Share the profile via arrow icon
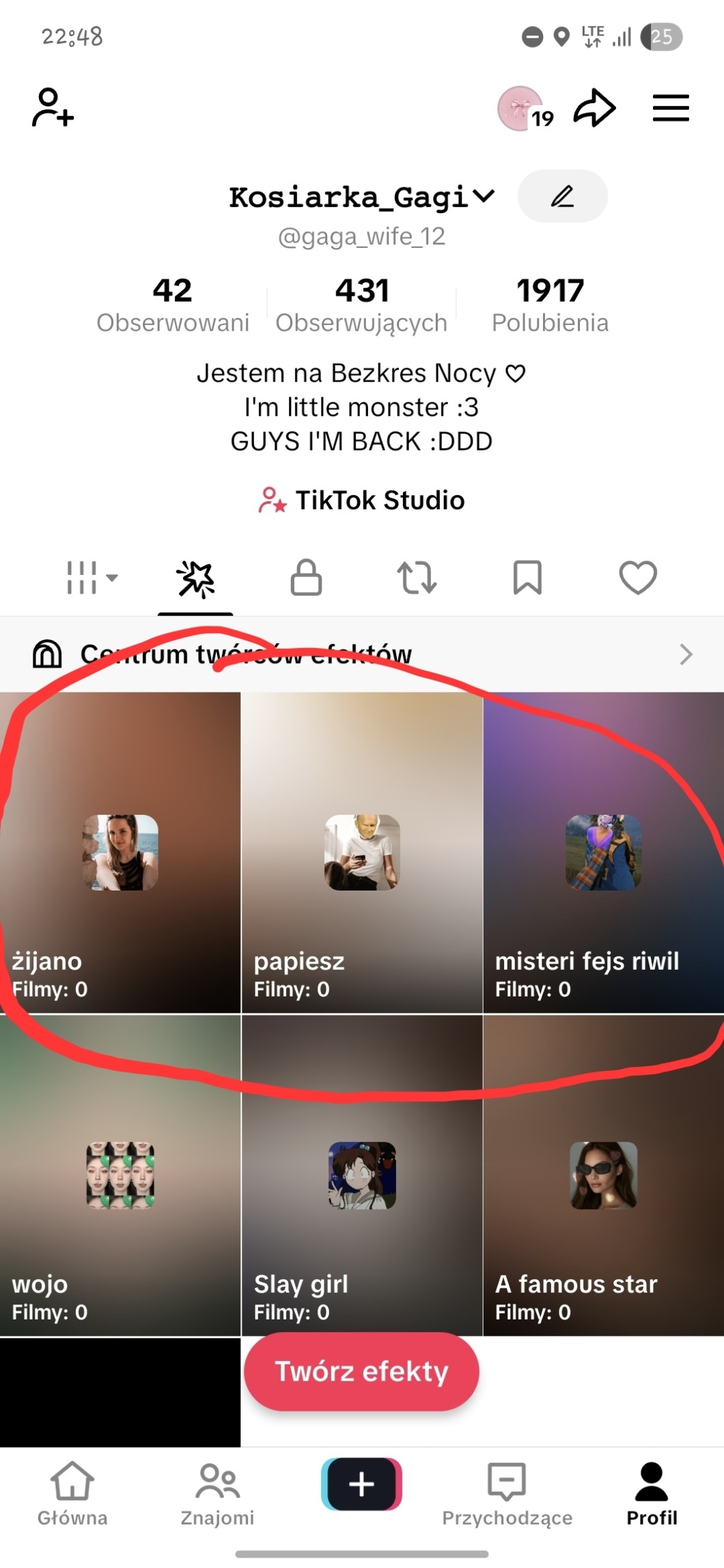 (594, 108)
